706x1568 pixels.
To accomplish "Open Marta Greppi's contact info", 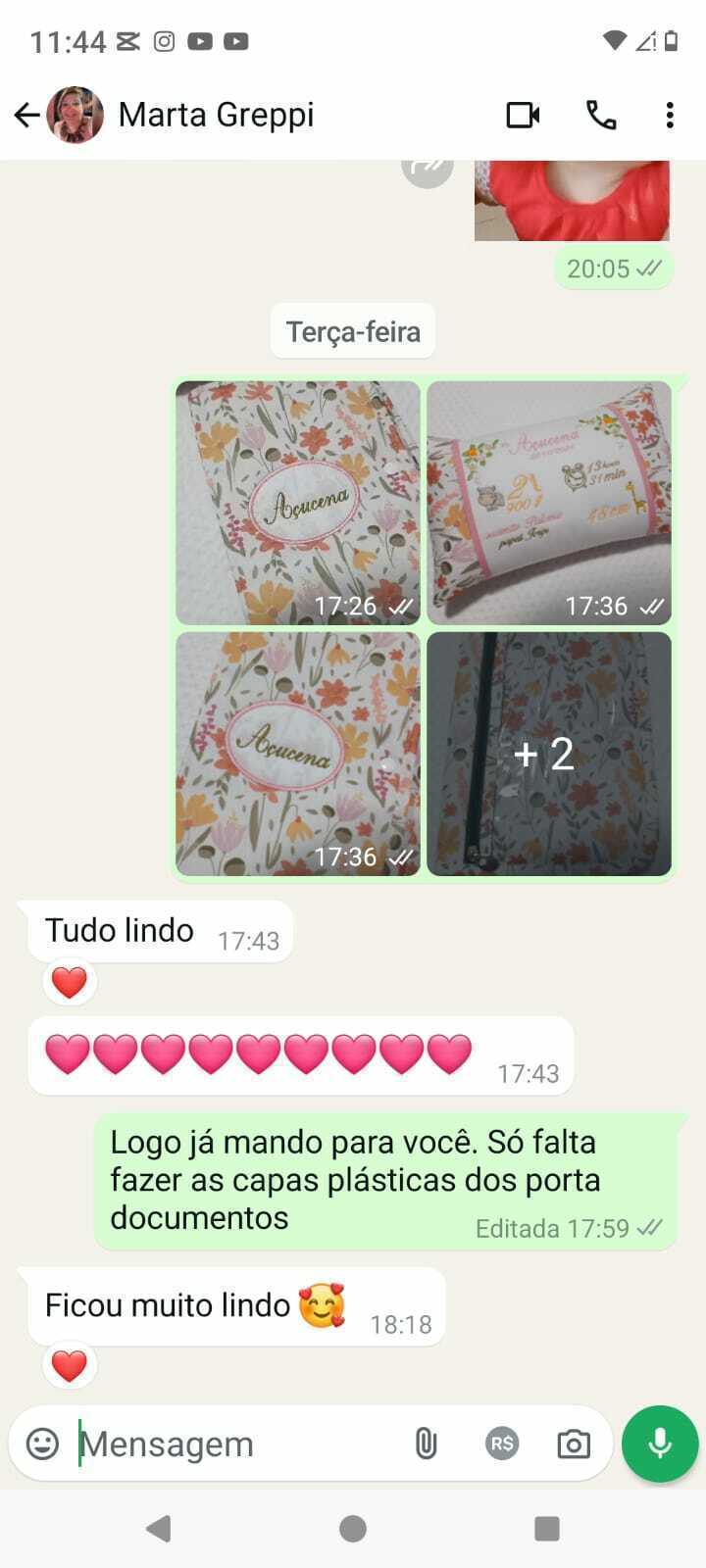I will [x=216, y=116].
